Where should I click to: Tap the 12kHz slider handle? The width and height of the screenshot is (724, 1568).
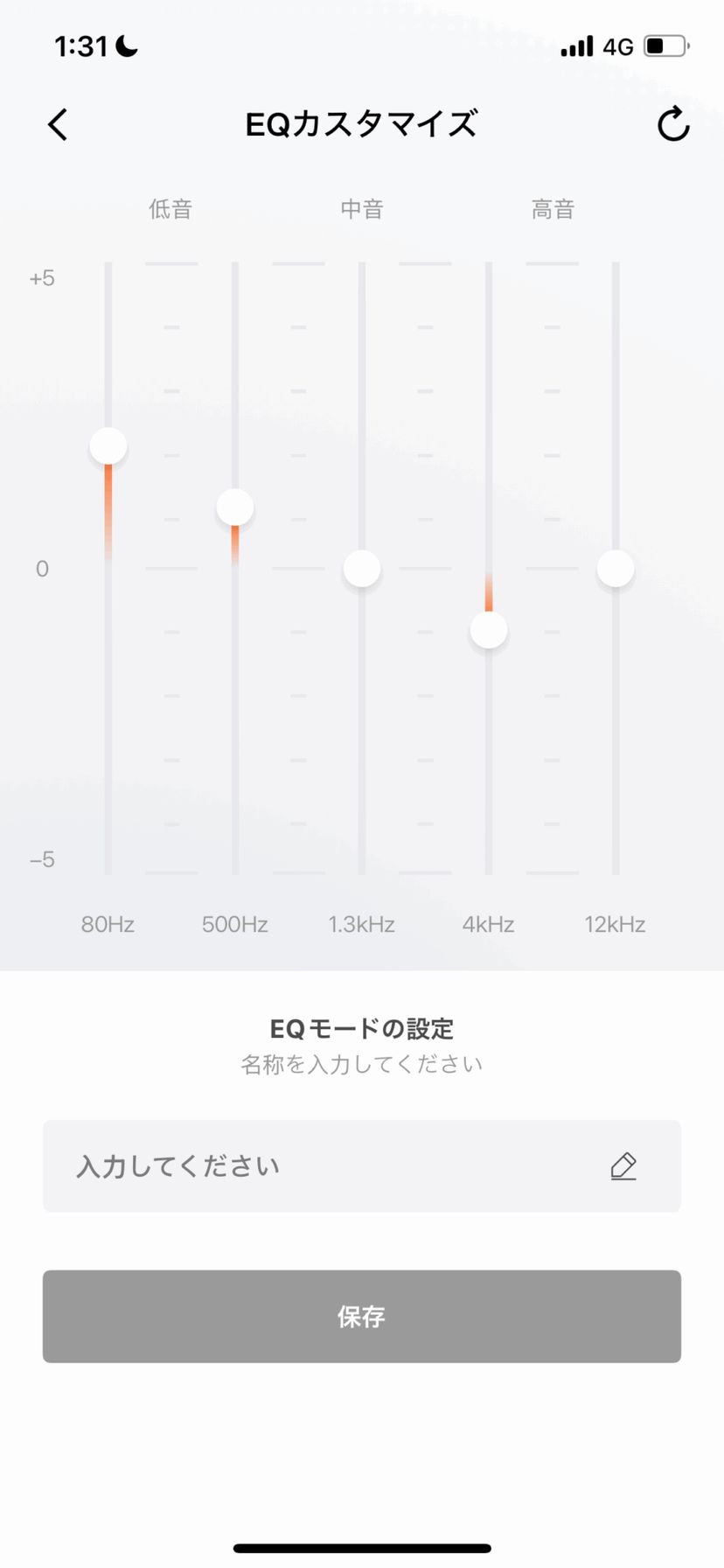tap(616, 569)
